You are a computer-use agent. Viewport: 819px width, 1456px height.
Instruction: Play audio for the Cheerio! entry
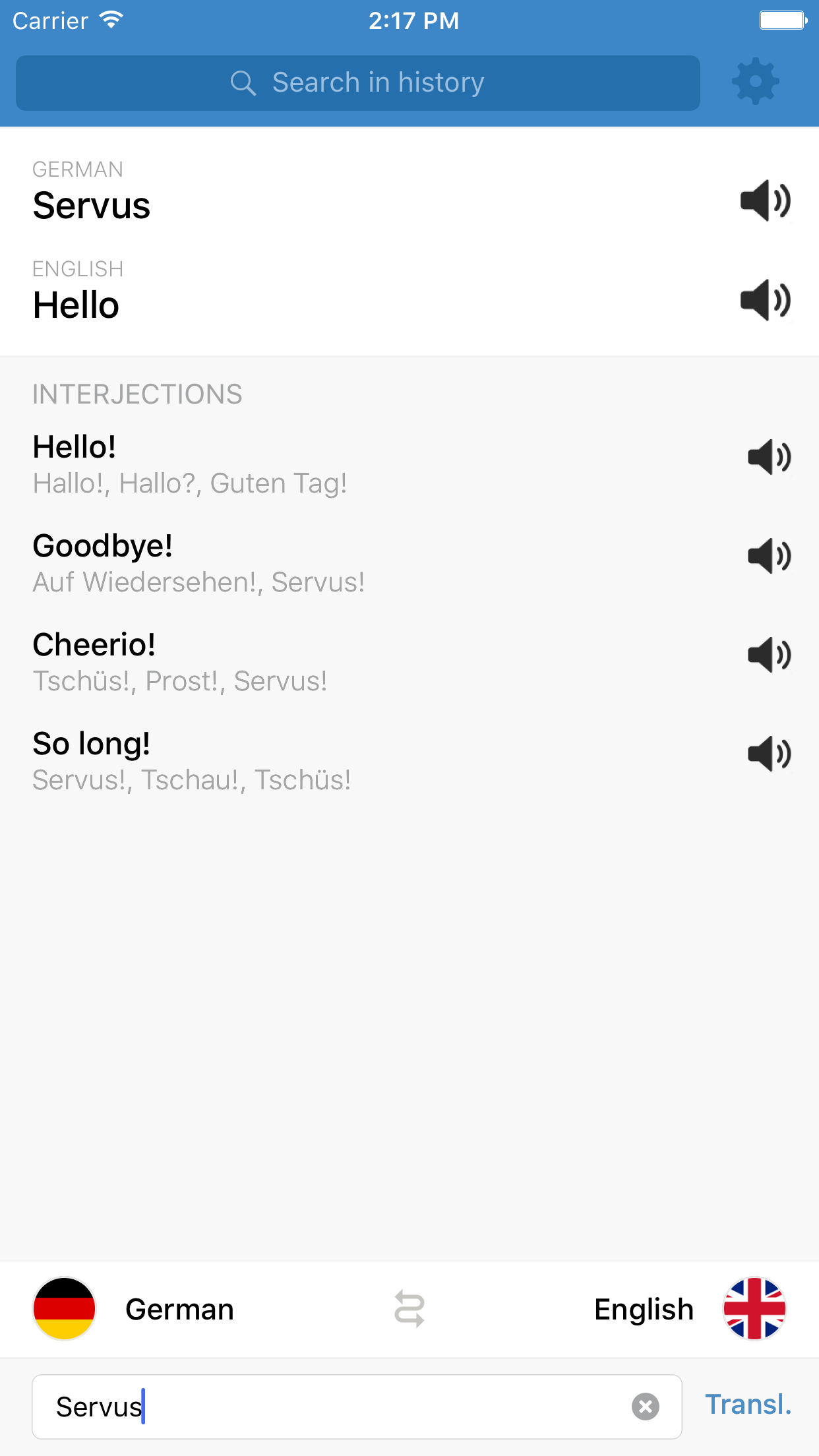(769, 655)
